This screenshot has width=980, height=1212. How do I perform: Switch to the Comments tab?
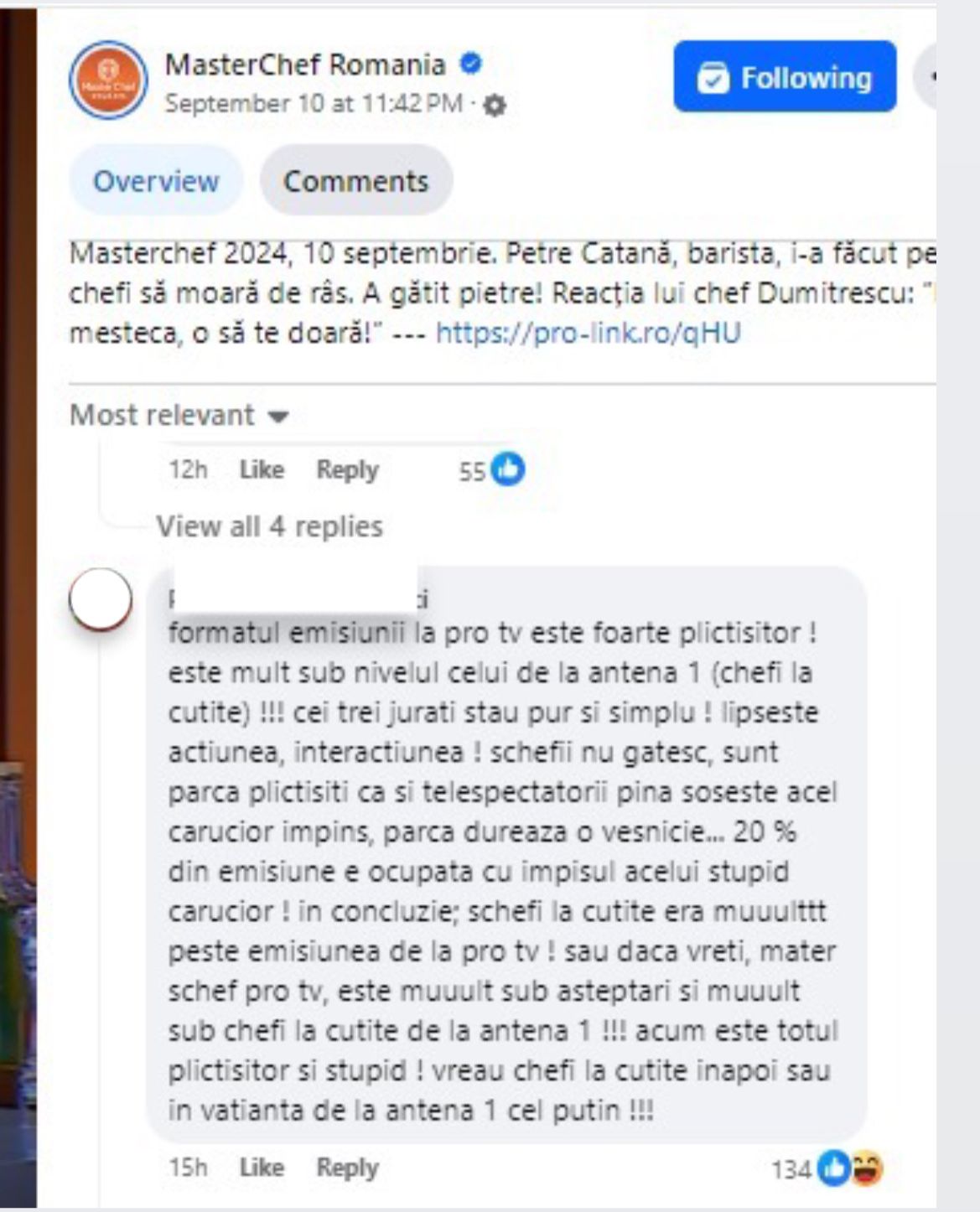coord(355,181)
